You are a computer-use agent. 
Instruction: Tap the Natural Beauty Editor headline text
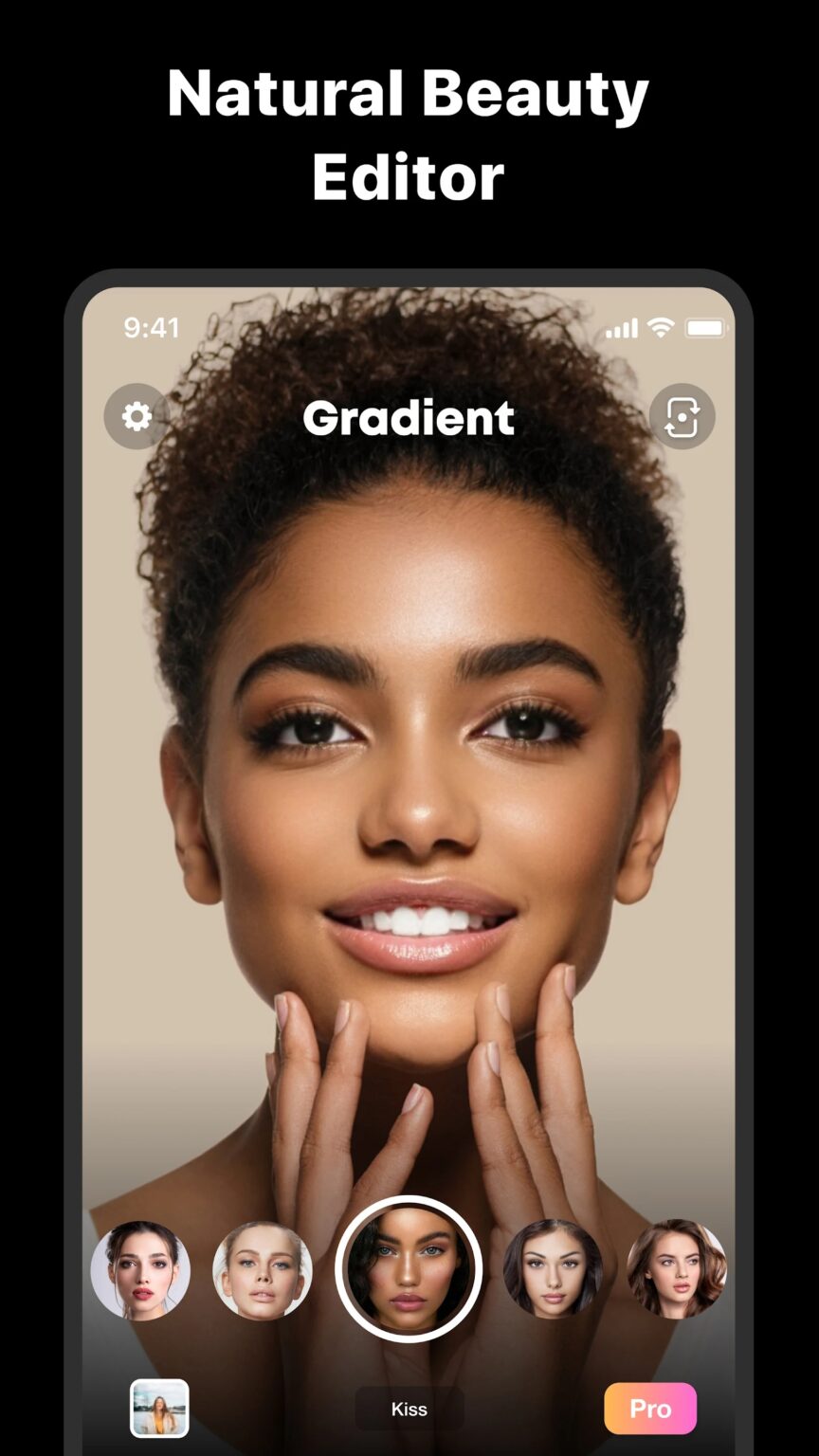(x=408, y=133)
